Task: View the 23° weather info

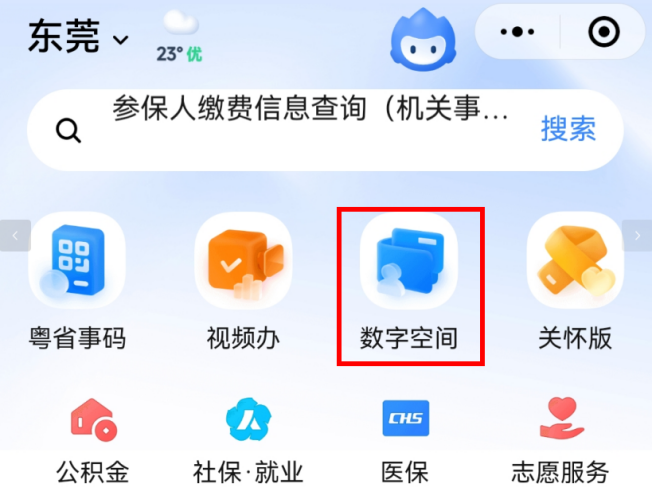Action: [x=180, y=38]
